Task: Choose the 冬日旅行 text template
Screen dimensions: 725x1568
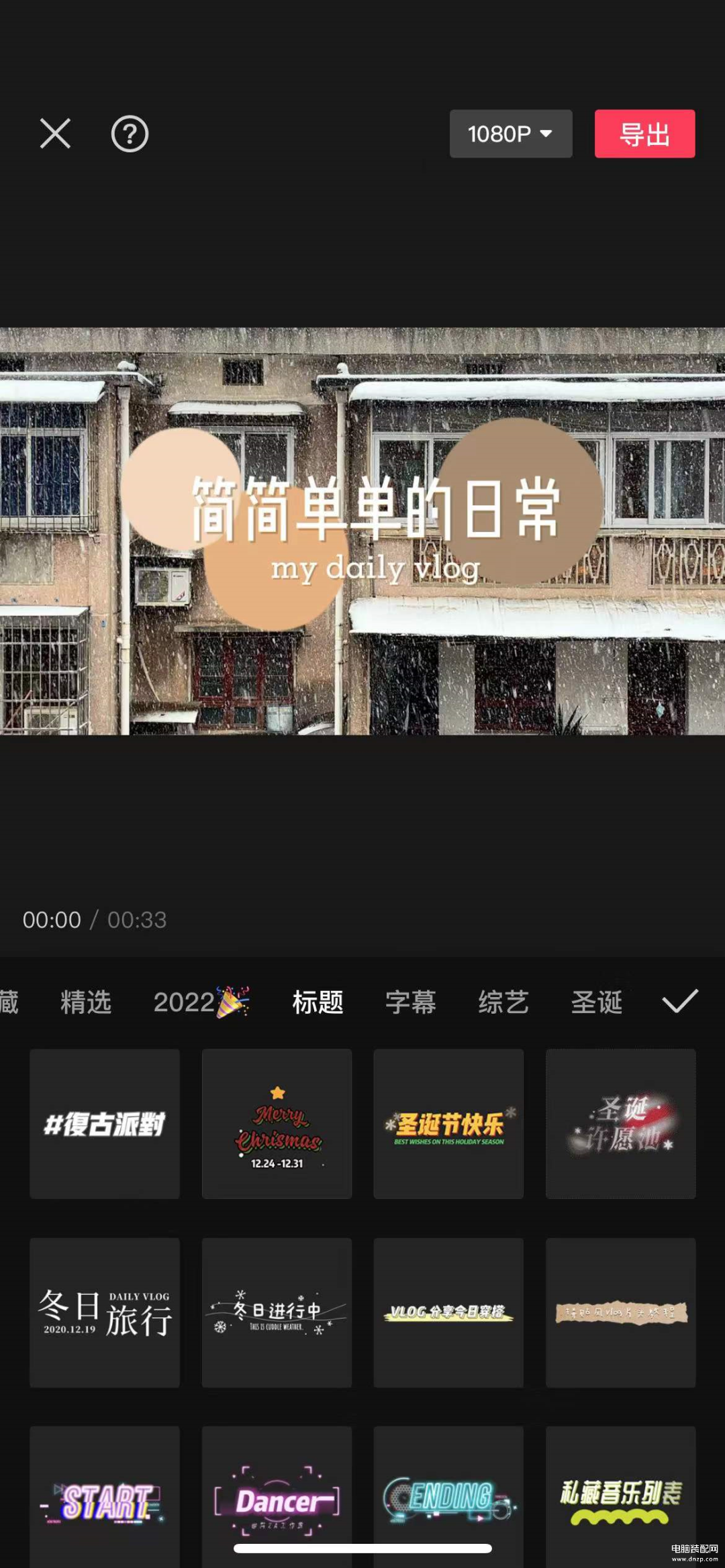Action: click(105, 1312)
